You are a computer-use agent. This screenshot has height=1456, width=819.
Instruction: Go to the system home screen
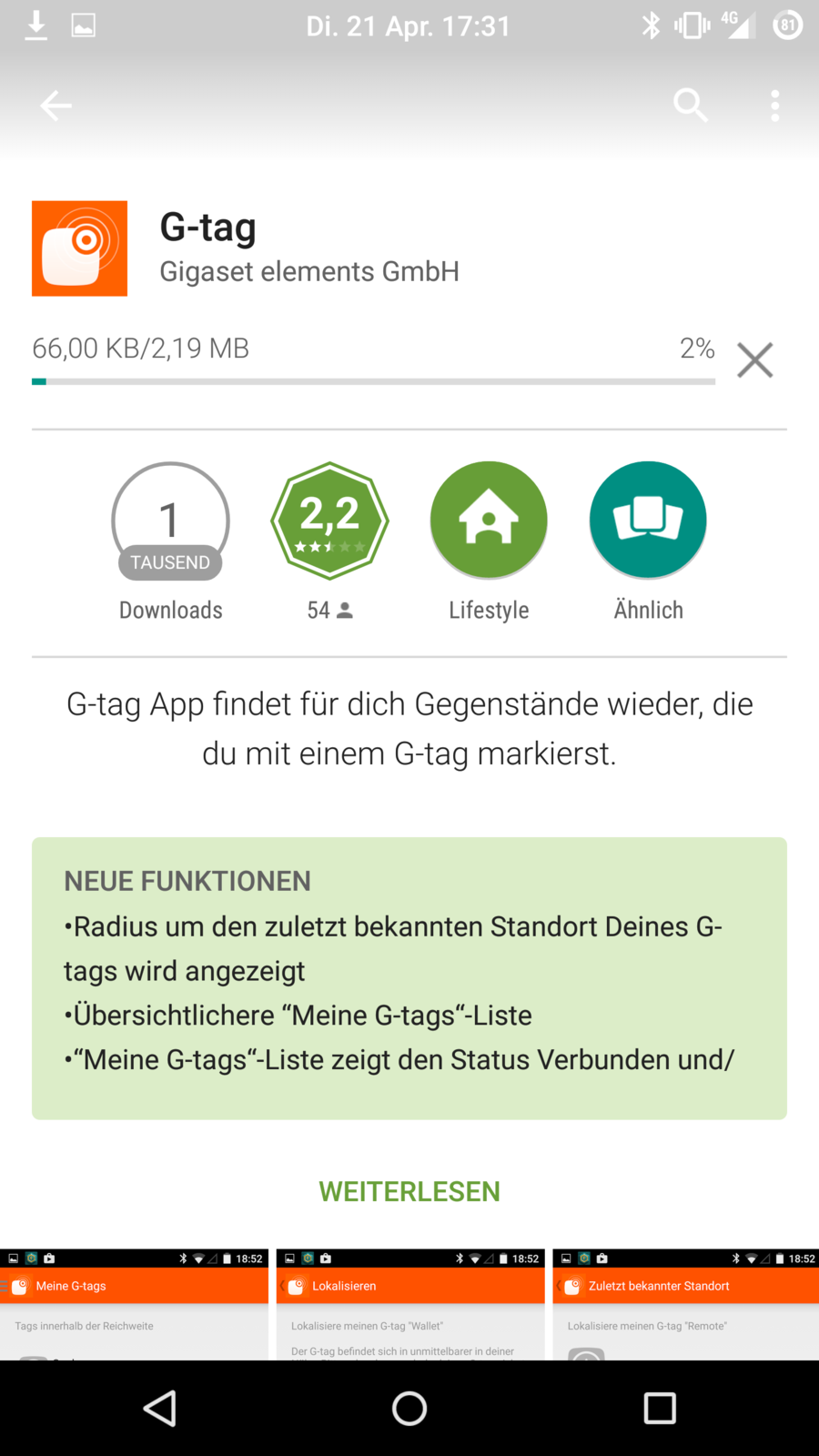click(x=409, y=1409)
